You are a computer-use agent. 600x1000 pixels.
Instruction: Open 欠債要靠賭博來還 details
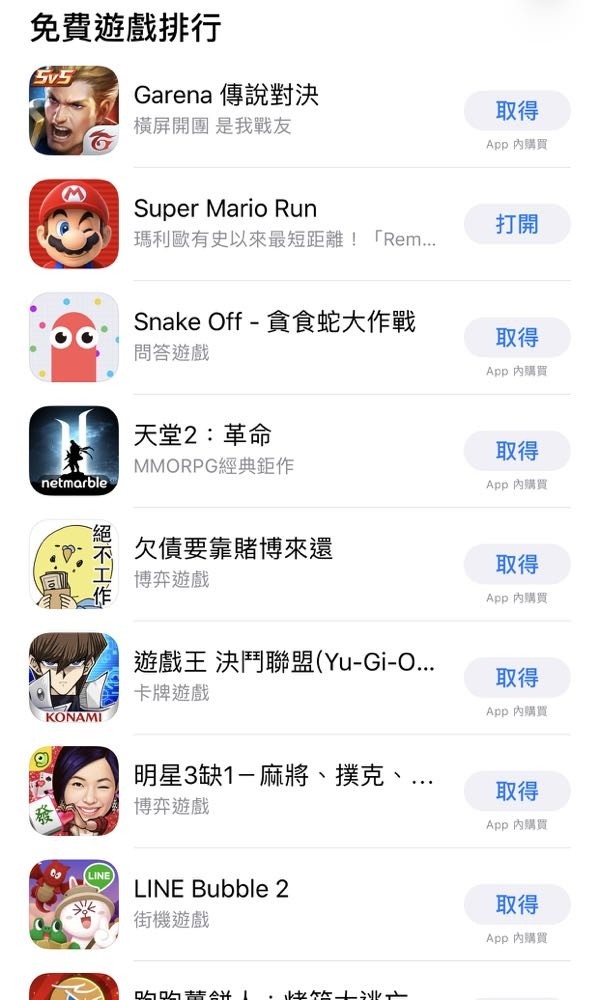233,549
